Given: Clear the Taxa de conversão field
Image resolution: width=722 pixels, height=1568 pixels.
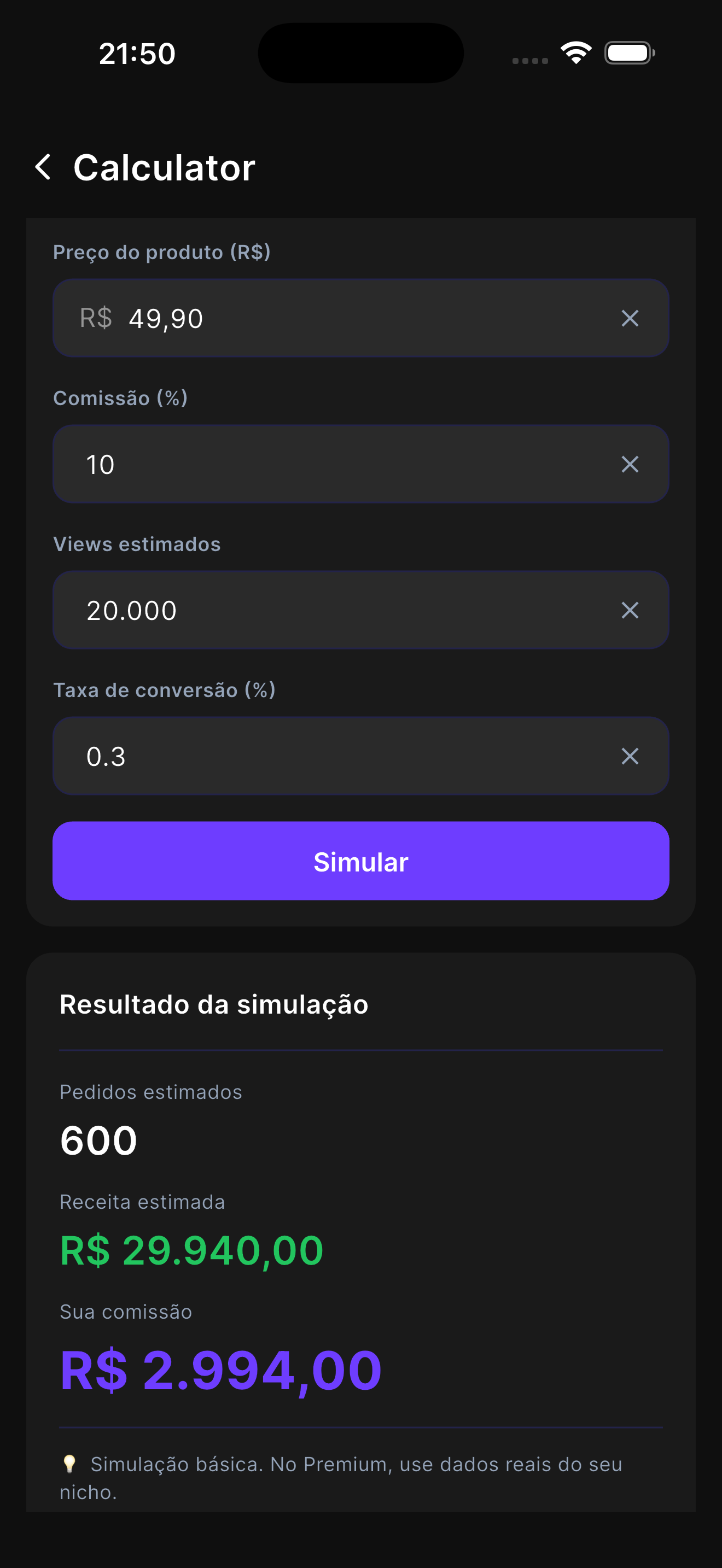Looking at the screenshot, I should (x=630, y=756).
